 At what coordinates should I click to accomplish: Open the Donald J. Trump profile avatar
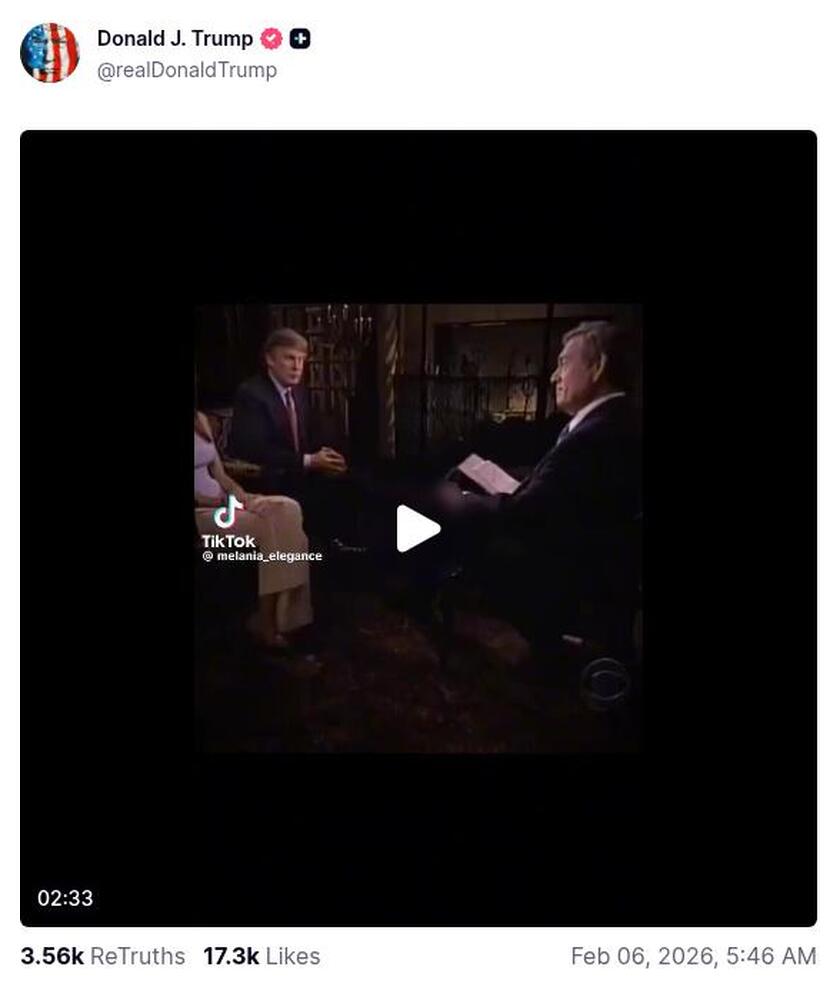[49, 52]
